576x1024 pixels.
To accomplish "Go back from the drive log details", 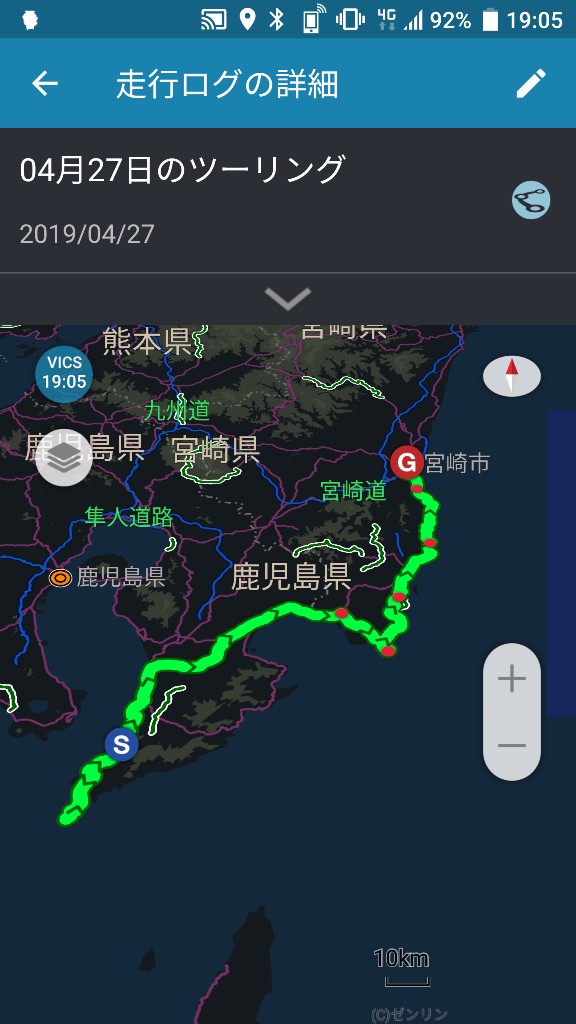I will [x=45, y=84].
